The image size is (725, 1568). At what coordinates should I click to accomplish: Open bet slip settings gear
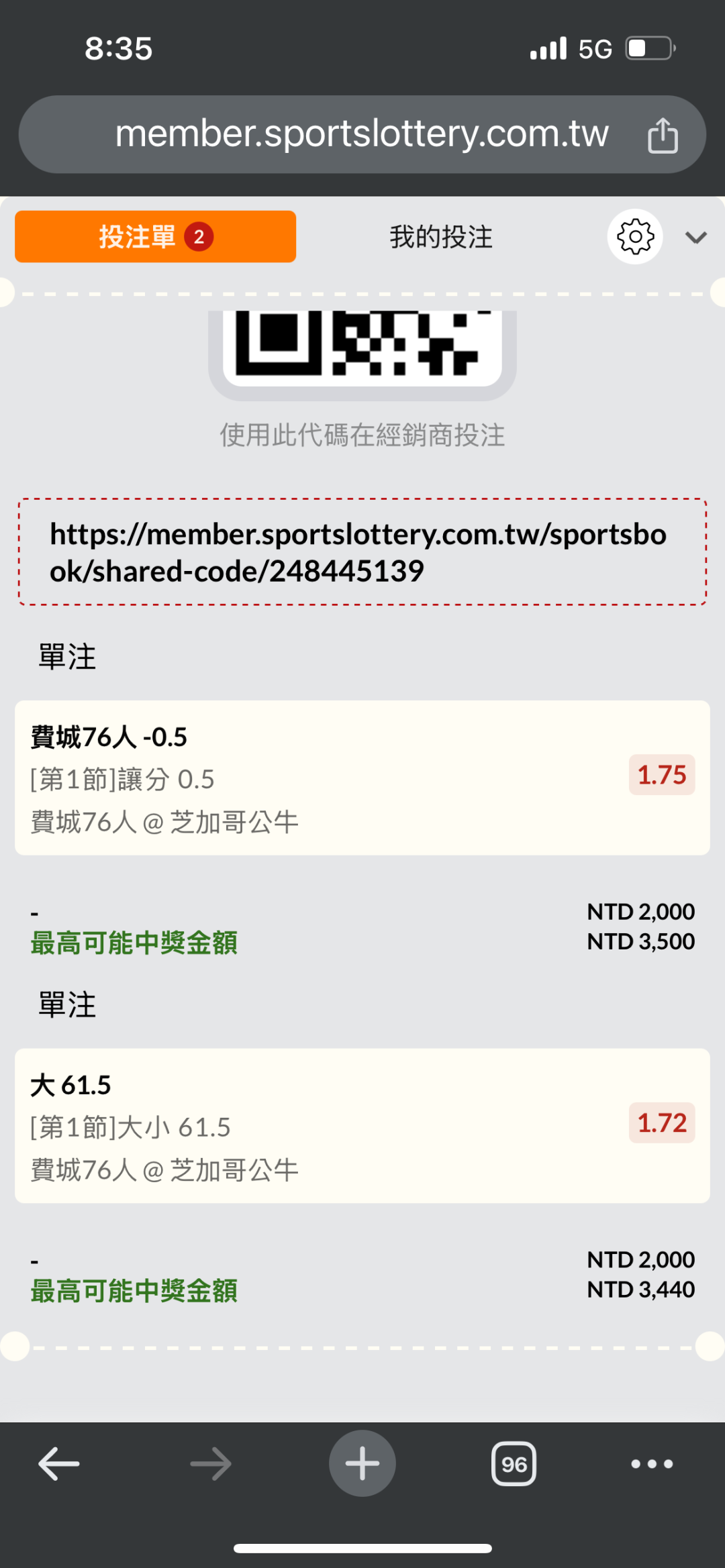click(635, 236)
